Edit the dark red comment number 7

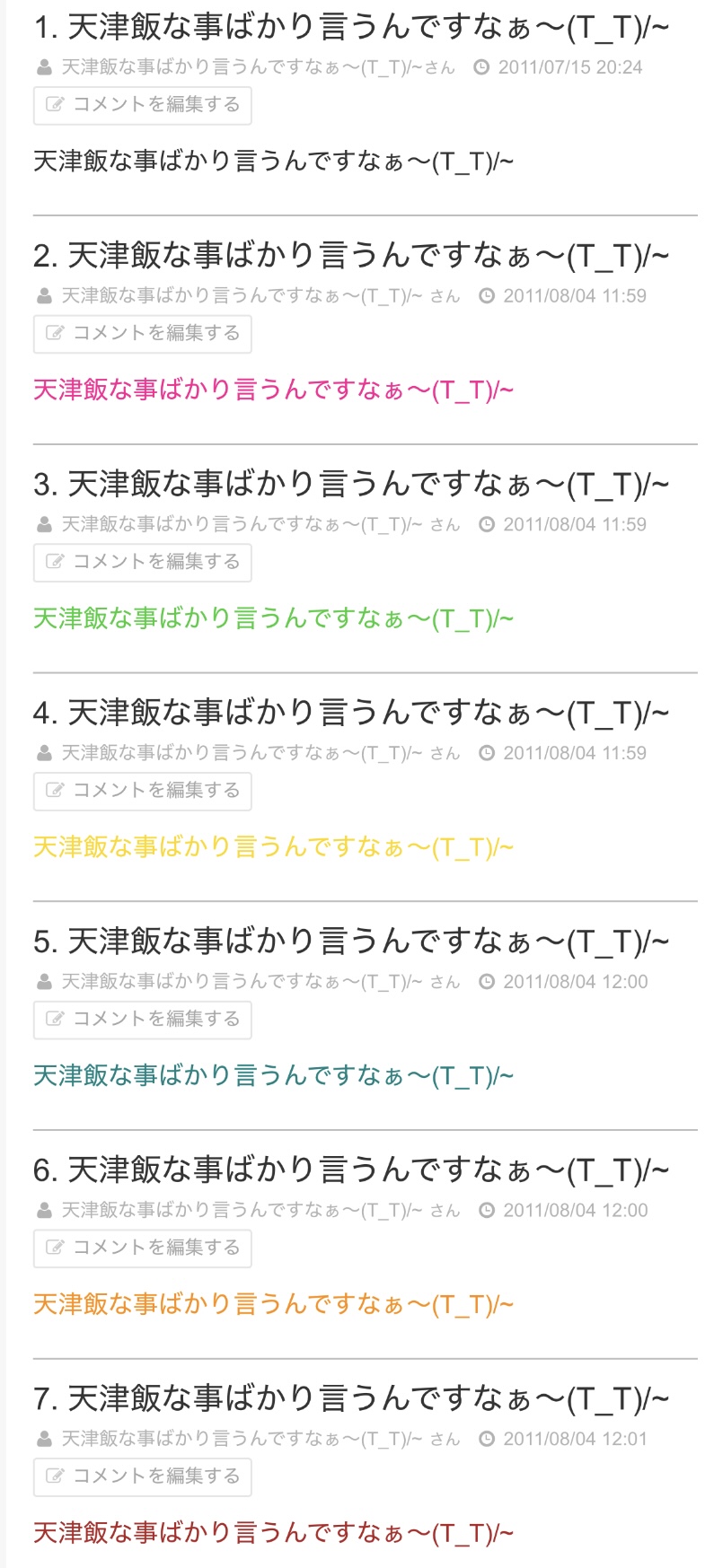pos(143,1477)
